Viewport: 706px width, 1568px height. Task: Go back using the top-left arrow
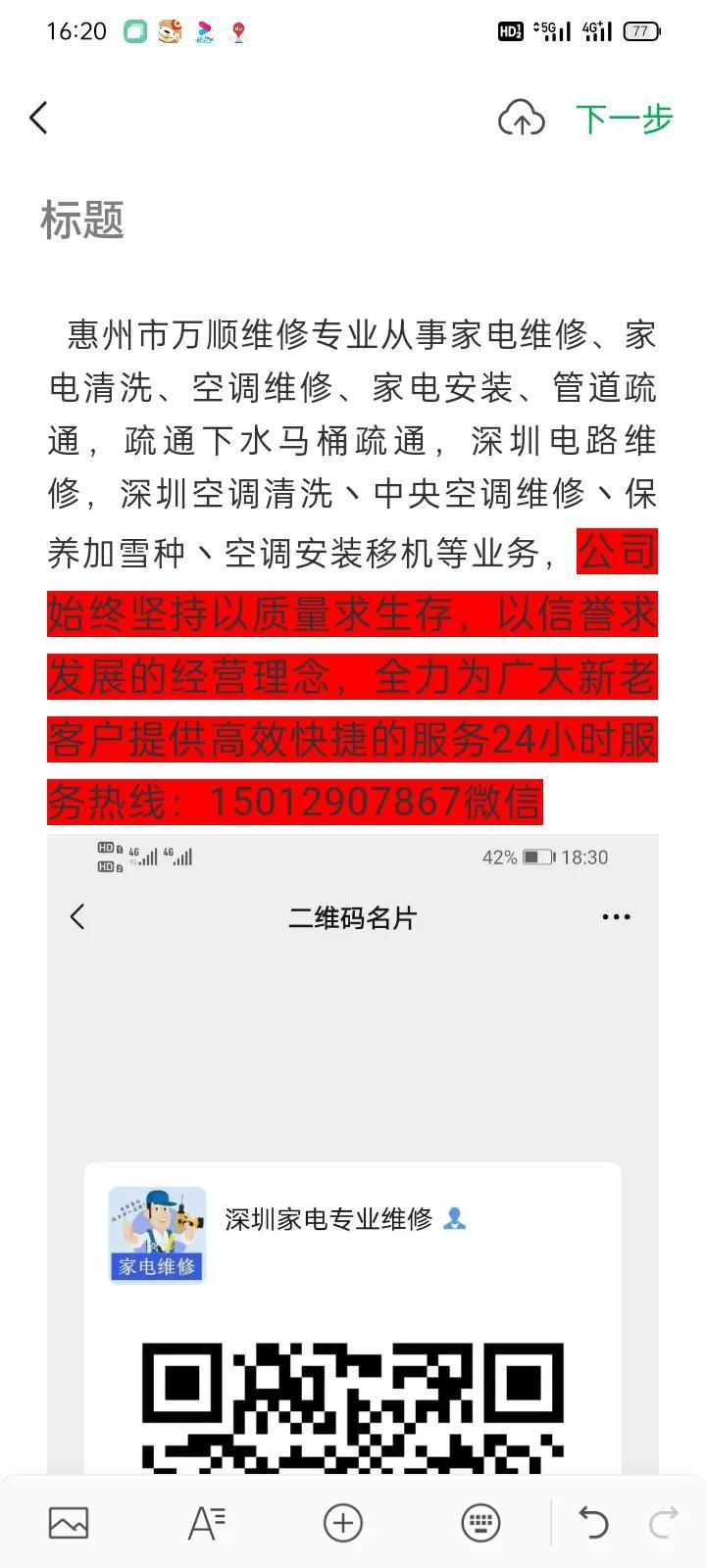[x=38, y=119]
